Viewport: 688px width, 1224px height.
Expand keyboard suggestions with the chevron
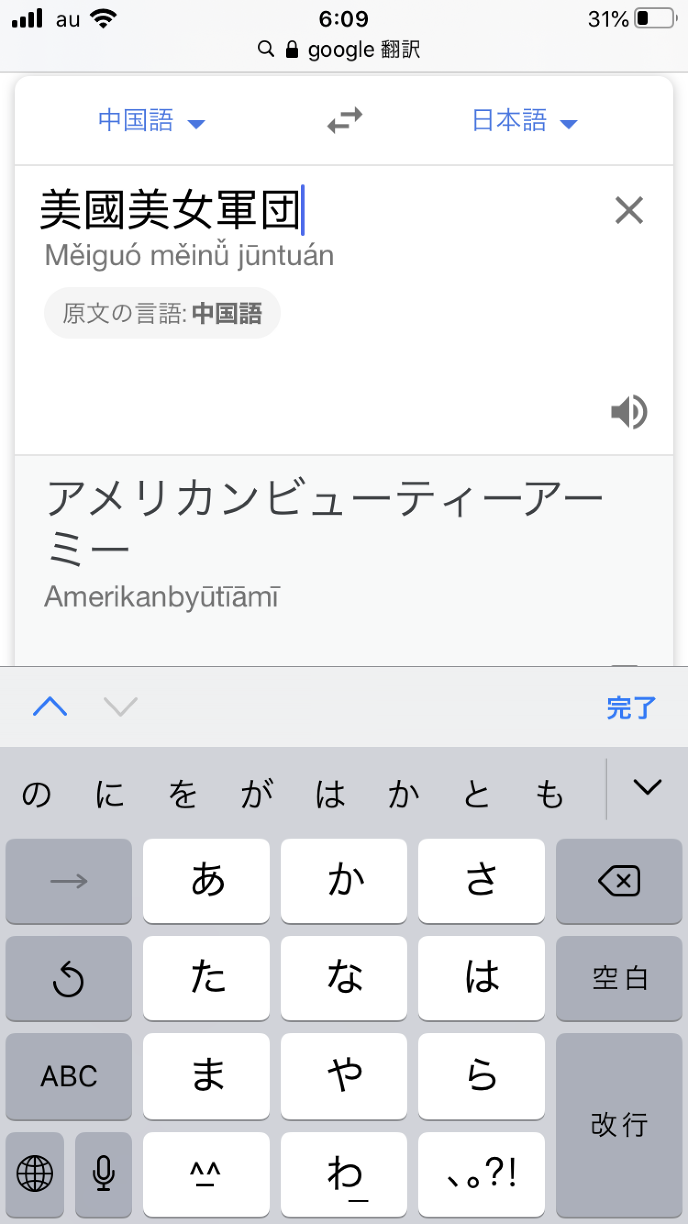click(x=647, y=788)
